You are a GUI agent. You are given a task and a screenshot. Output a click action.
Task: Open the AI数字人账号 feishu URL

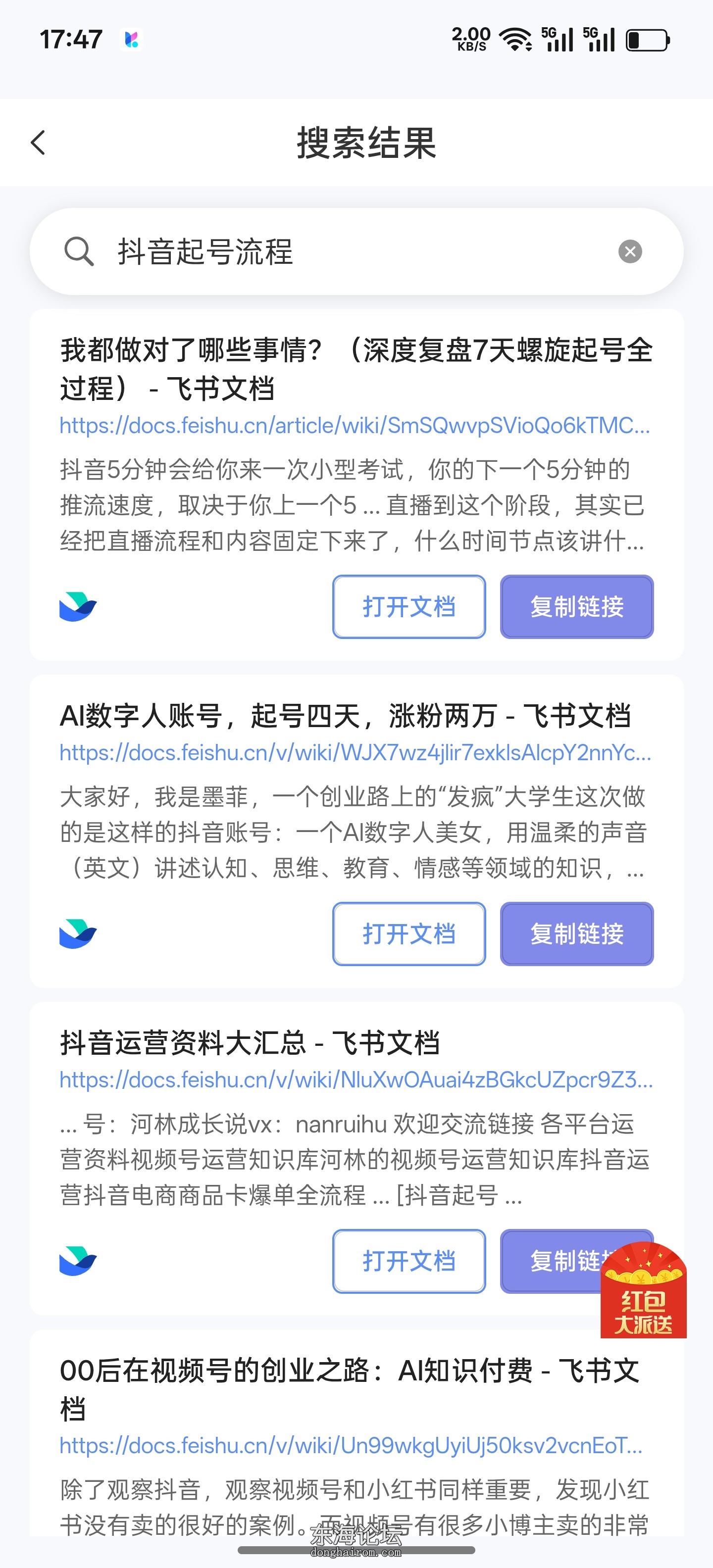[355, 753]
